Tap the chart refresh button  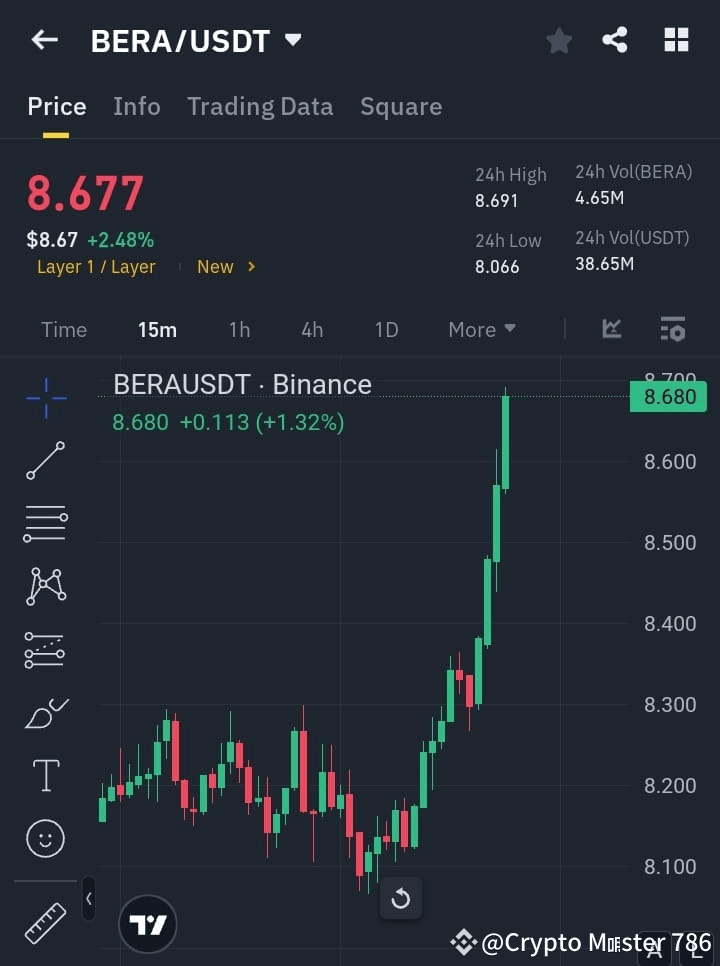pyautogui.click(x=401, y=898)
